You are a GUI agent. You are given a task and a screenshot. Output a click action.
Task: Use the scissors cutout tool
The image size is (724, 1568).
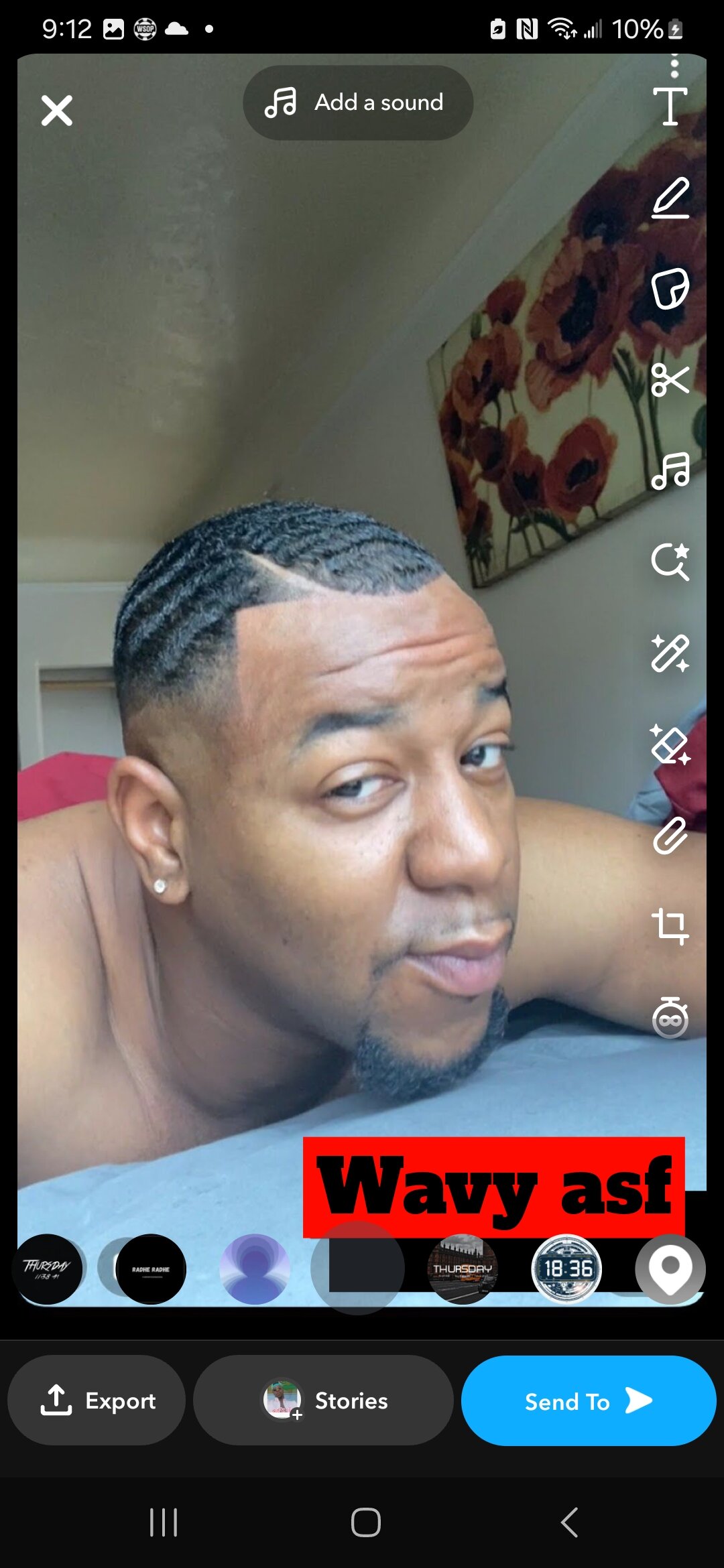pos(670,380)
